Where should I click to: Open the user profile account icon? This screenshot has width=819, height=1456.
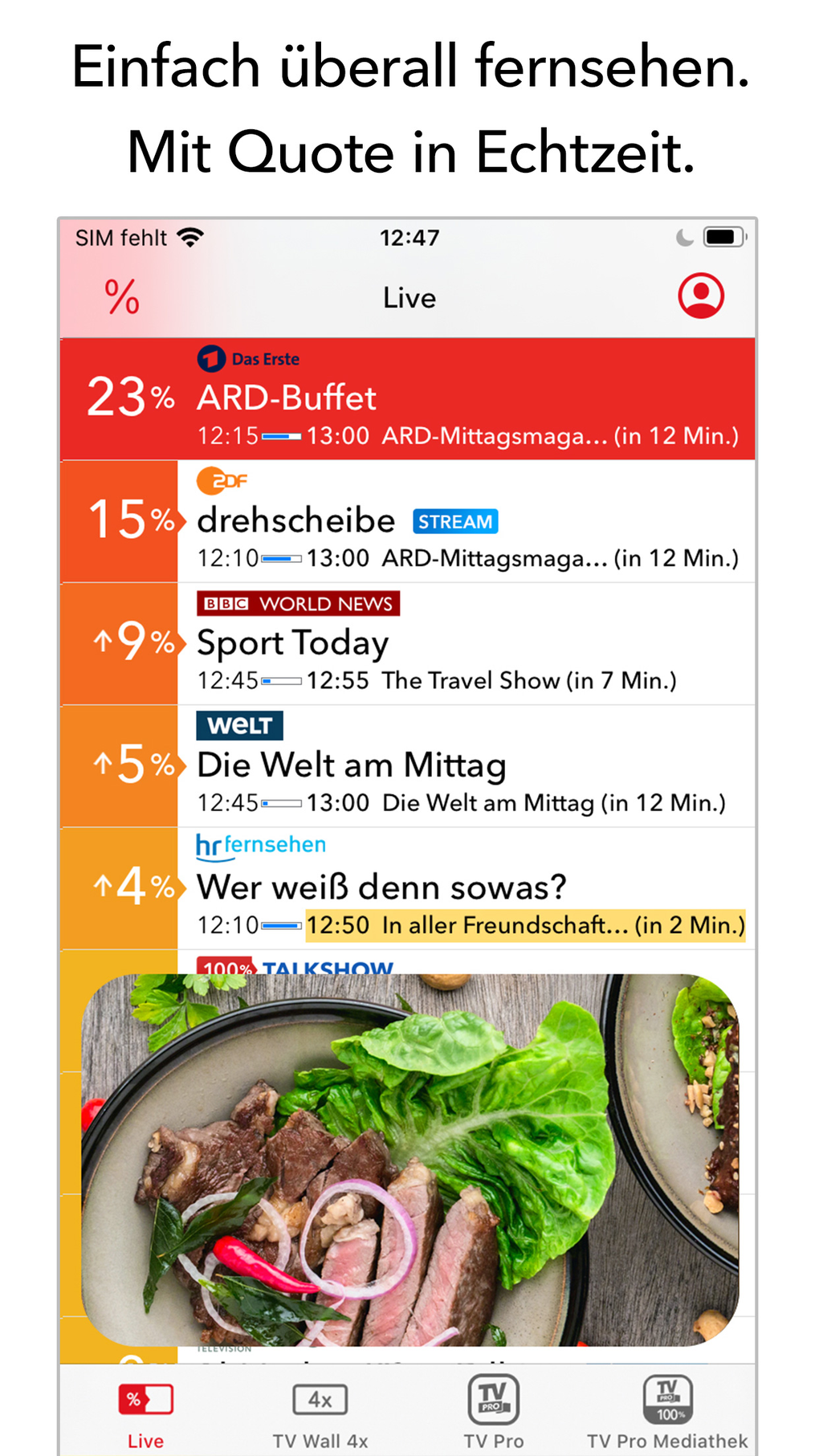tap(699, 296)
